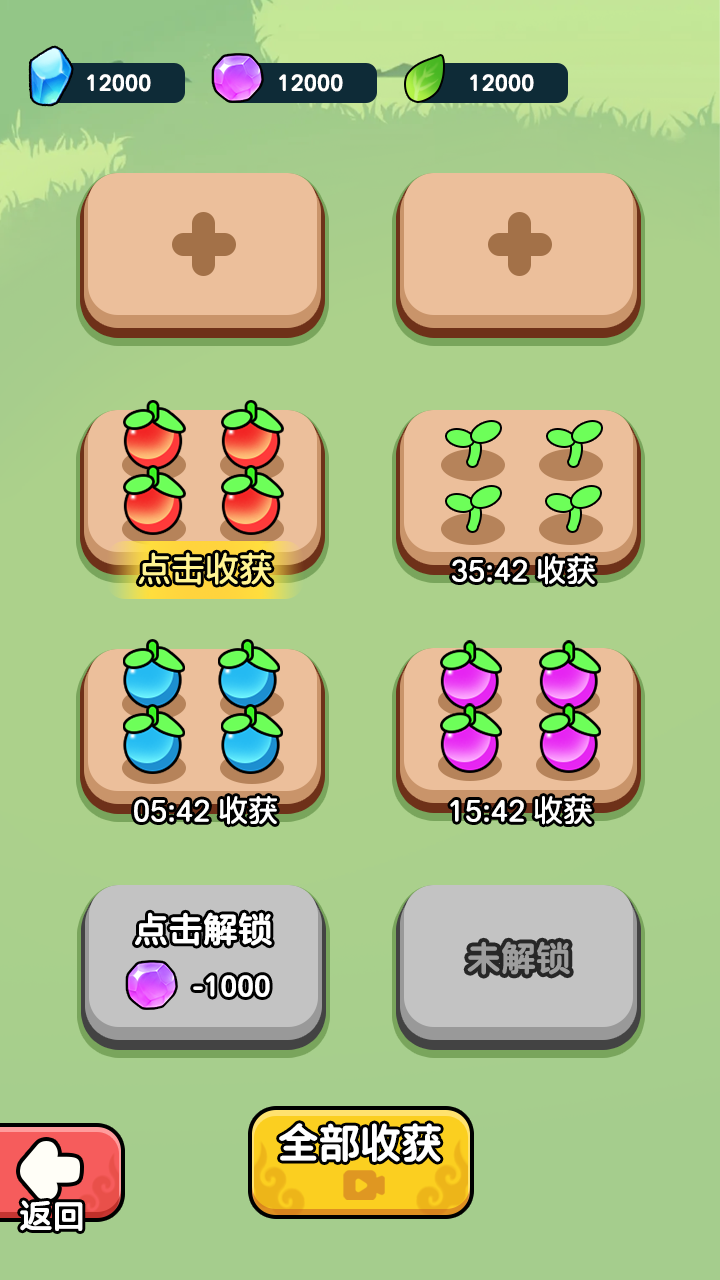The width and height of the screenshot is (720, 1280).
Task: Tap the glowing 点击收获 harvest label
Action: click(205, 565)
